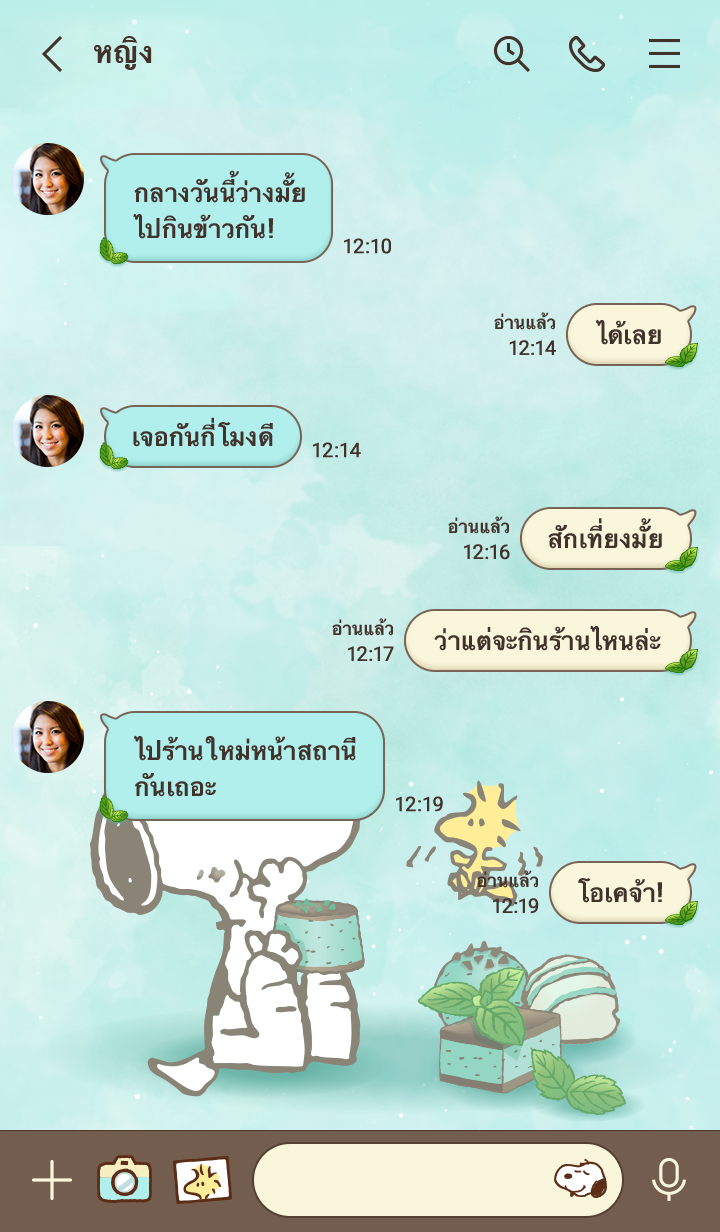Start a voice call with หญิง
This screenshot has width=720, height=1232.
(x=587, y=54)
